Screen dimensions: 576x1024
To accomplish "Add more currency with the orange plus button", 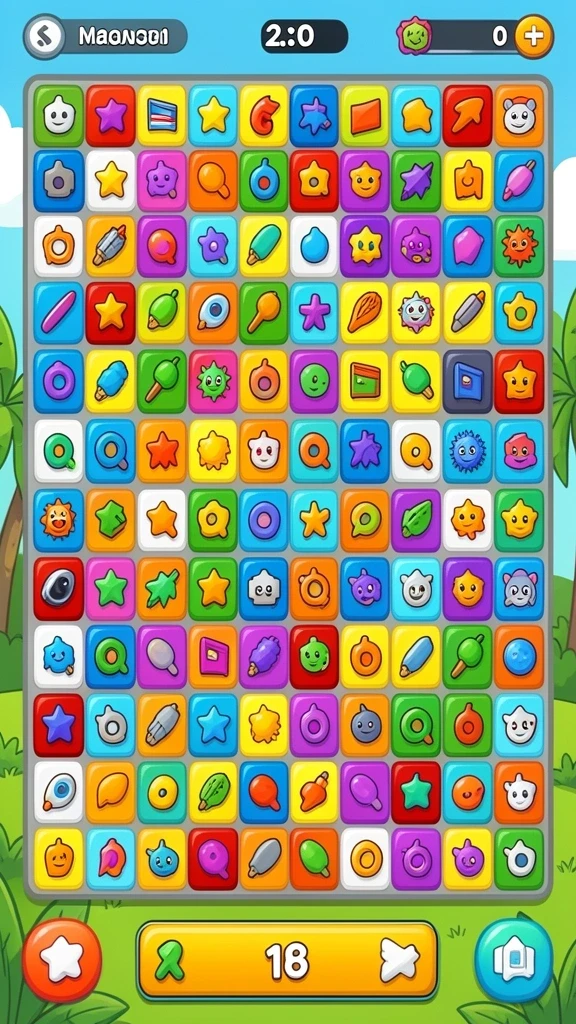I will 534,37.
